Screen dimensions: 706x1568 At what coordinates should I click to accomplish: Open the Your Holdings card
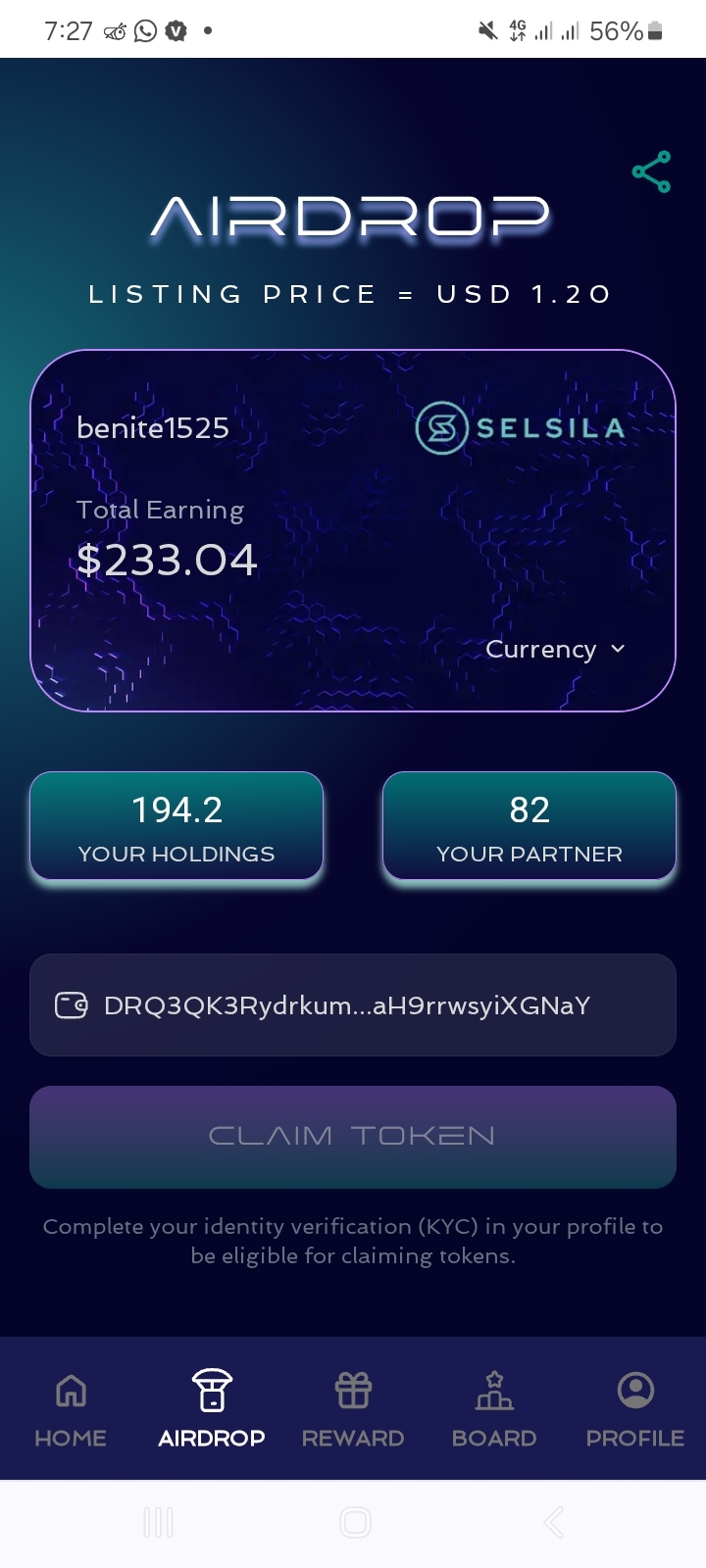[x=176, y=826]
